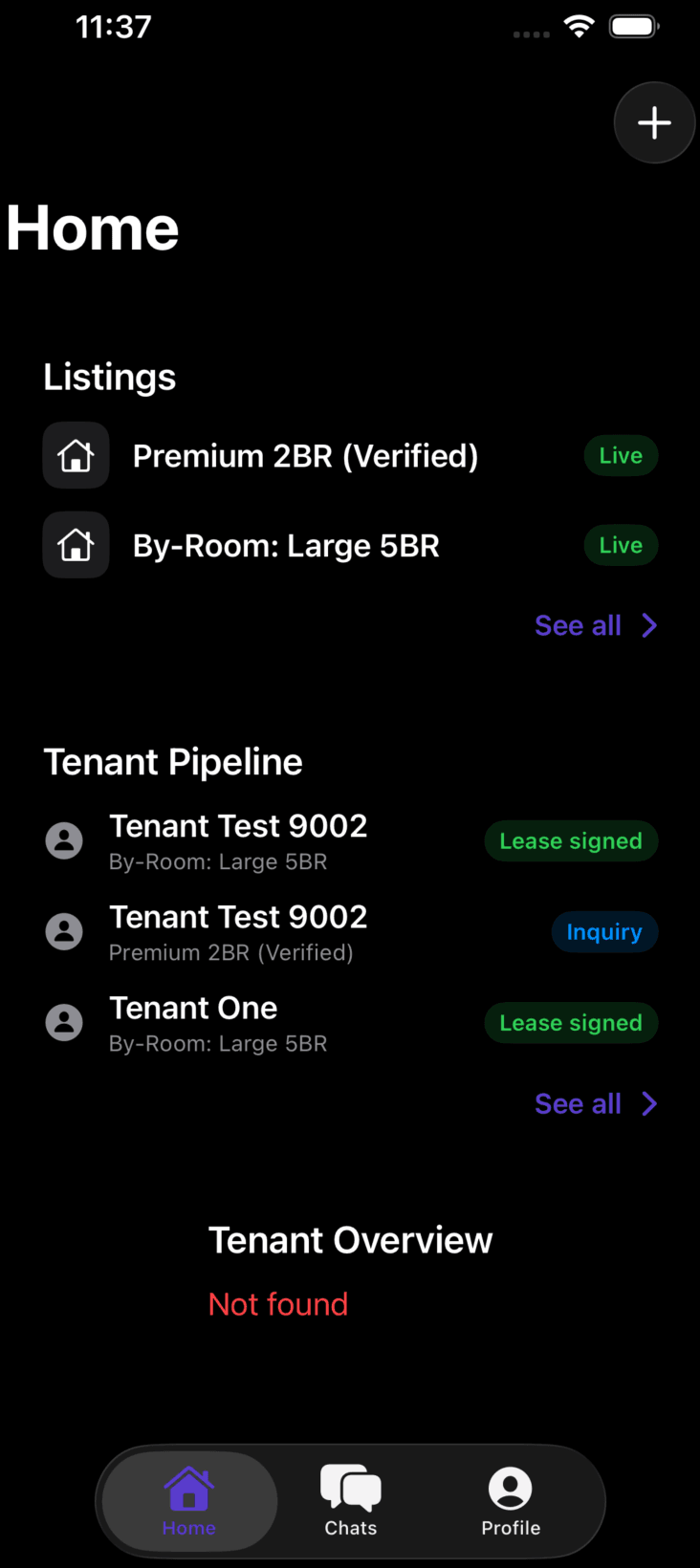The width and height of the screenshot is (700, 1568).
Task: Expand See all under Tenant Pipeline
Action: point(578,1103)
